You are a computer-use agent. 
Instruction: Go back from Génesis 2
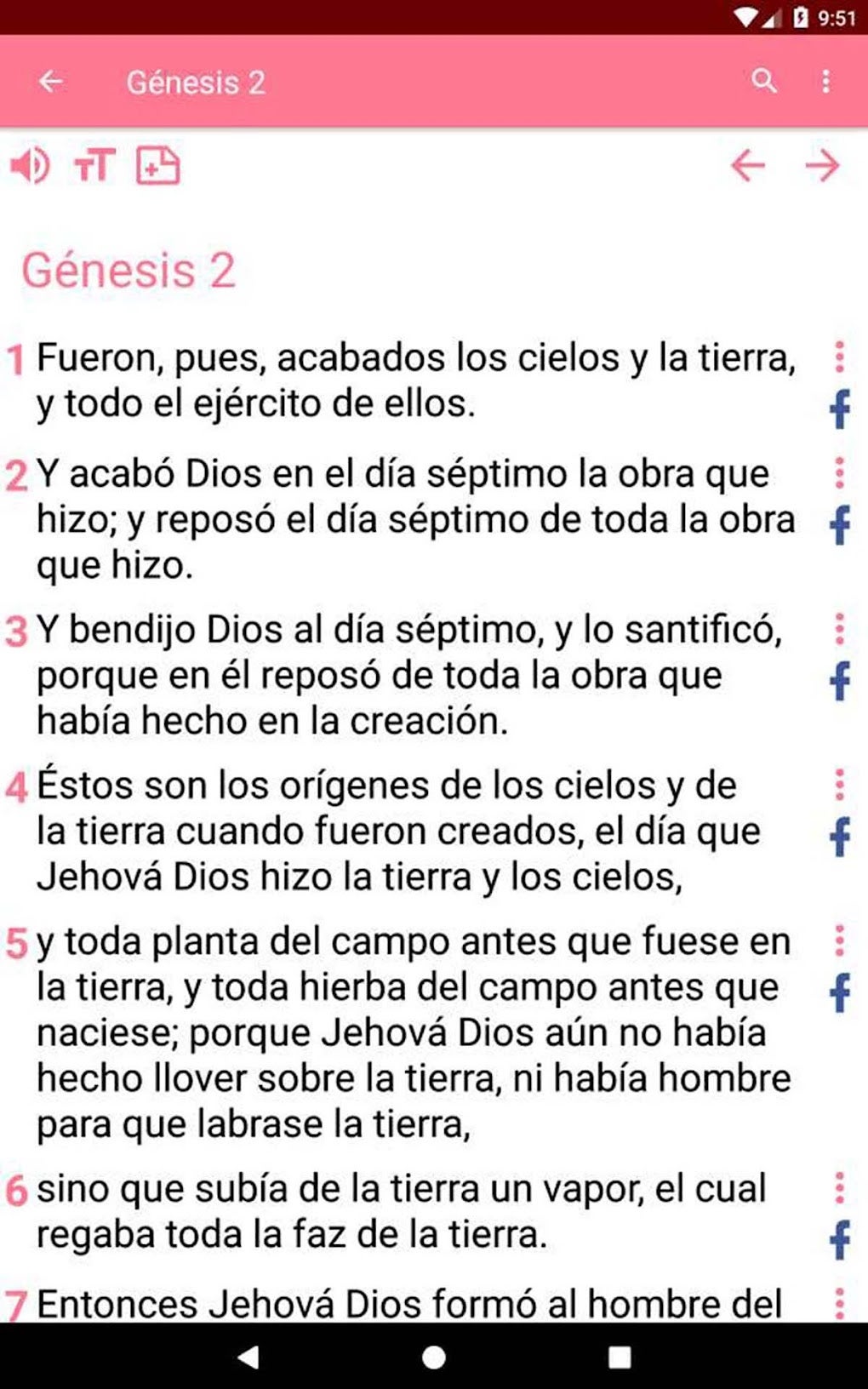coord(51,82)
